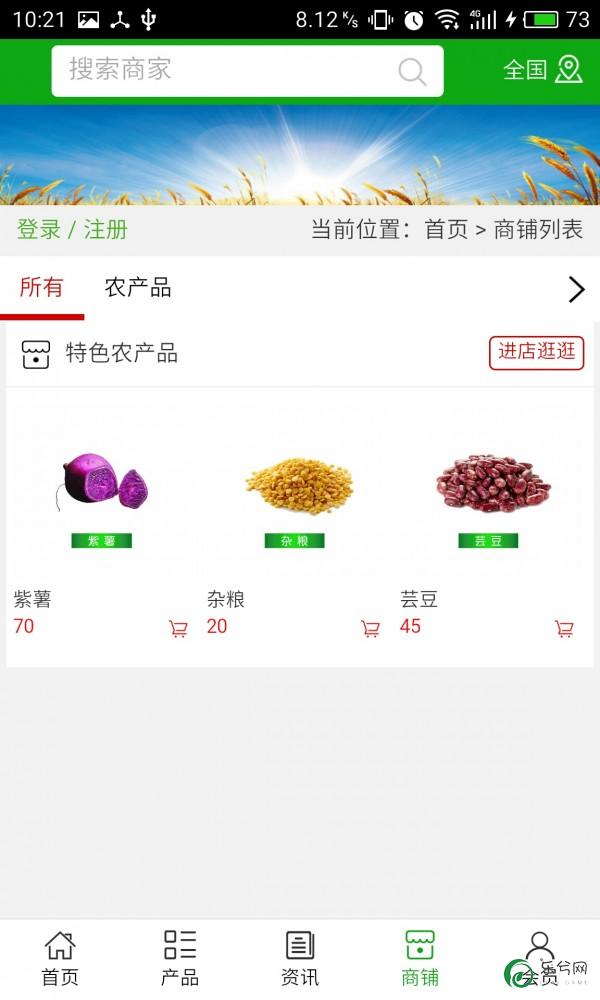Switch to the 农产品 tab
Viewport: 600px width, 1000px height.
[138, 288]
